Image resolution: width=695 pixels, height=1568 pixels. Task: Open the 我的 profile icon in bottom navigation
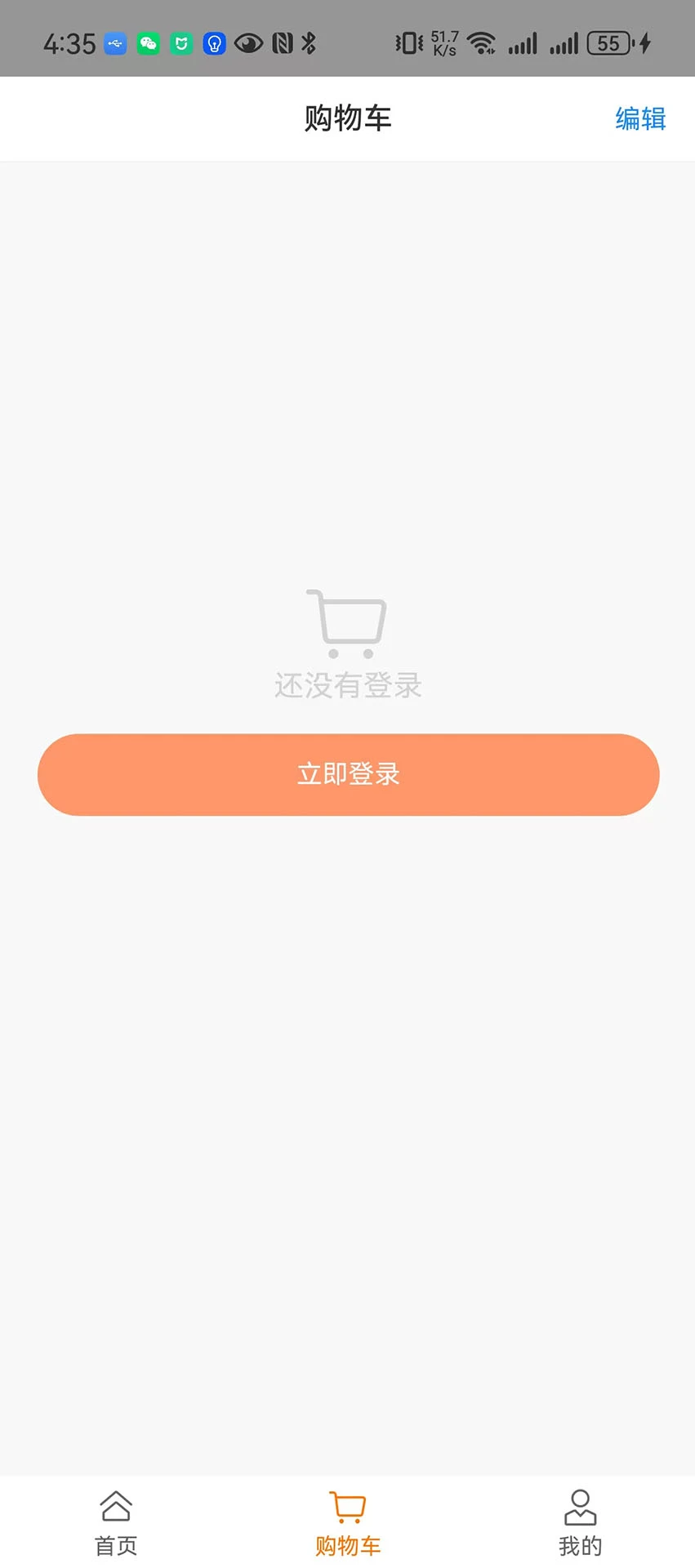tap(579, 1507)
